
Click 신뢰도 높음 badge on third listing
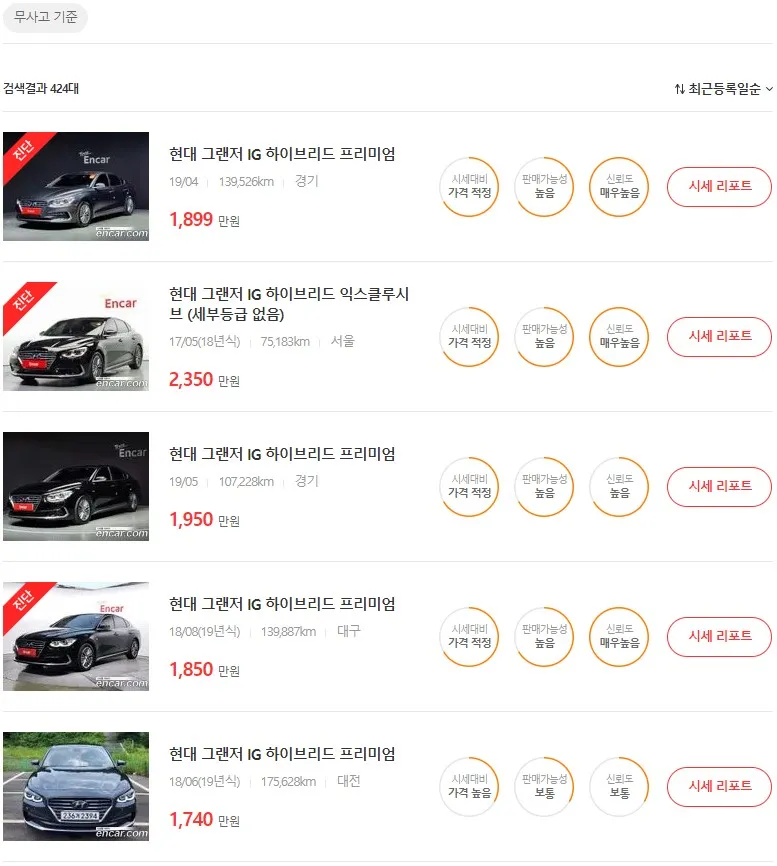click(x=618, y=487)
